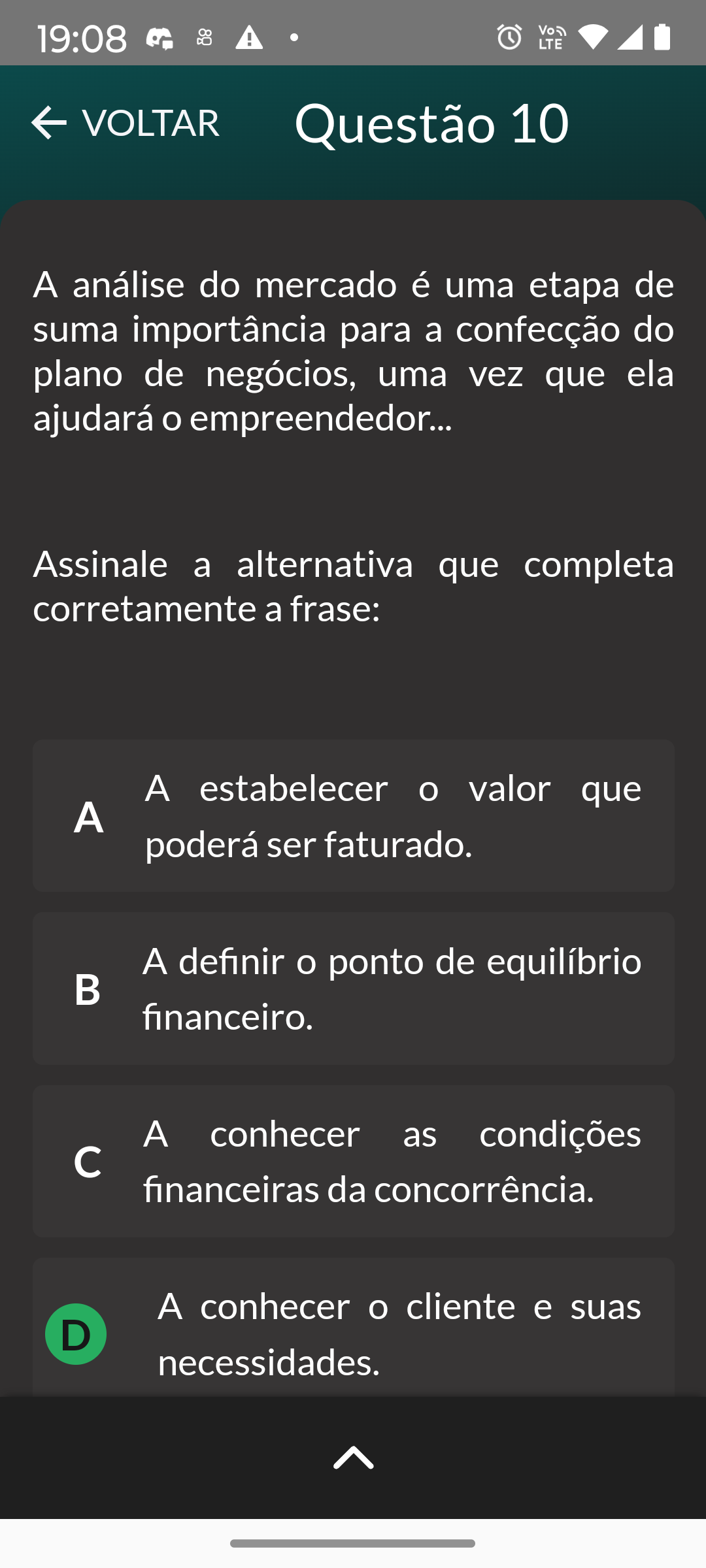The width and height of the screenshot is (706, 1568).
Task: Go back using the VOLTAR button
Action: pos(126,123)
